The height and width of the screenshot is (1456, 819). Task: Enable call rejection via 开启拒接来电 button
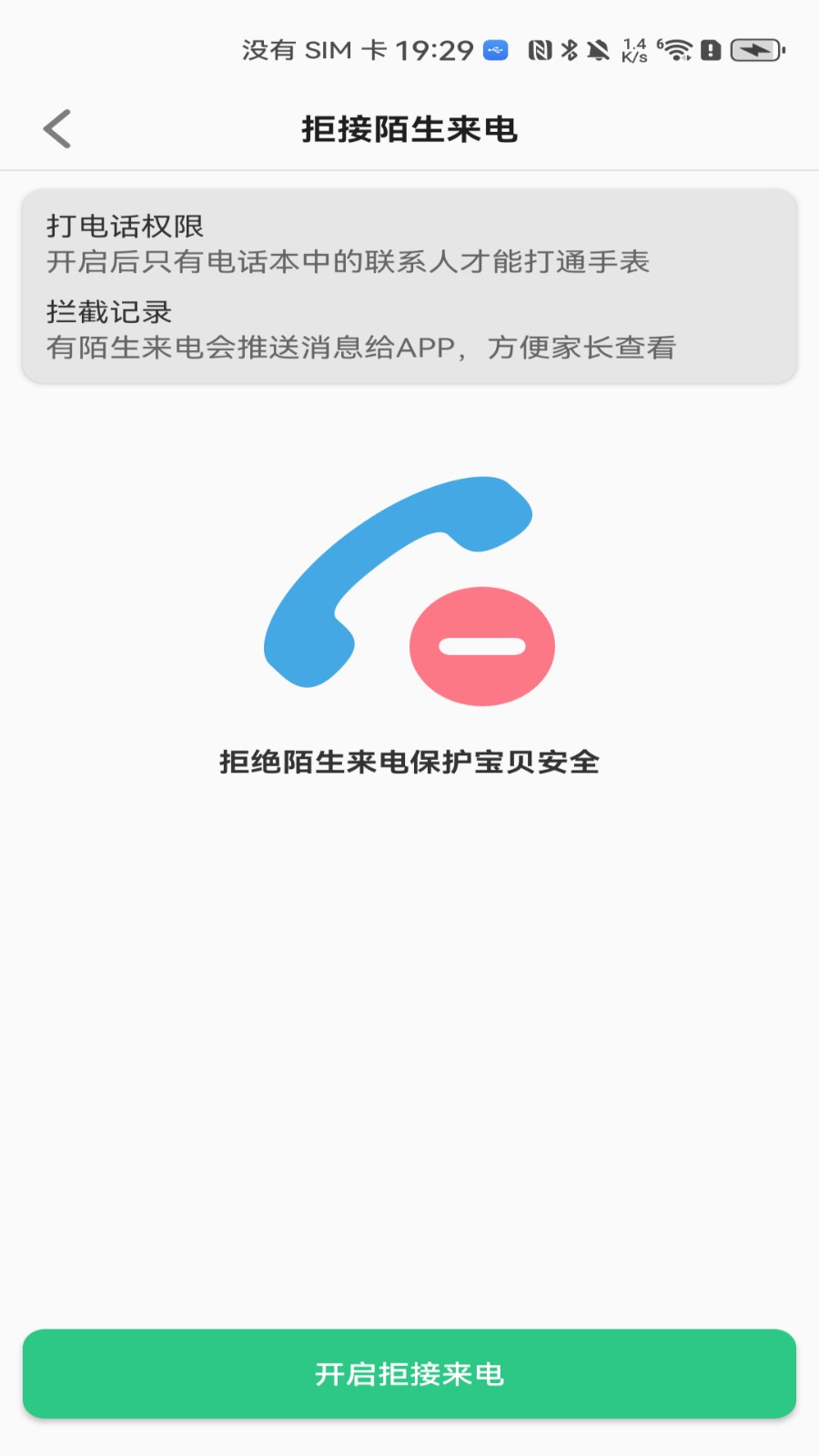point(409,1375)
